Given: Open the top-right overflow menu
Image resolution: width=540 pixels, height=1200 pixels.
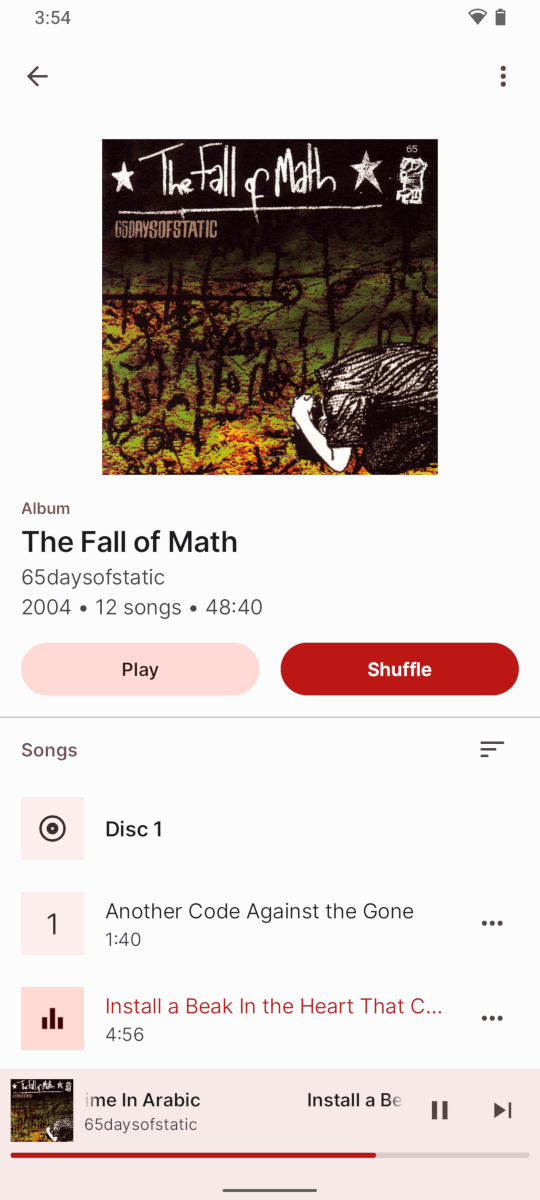Looking at the screenshot, I should point(503,76).
